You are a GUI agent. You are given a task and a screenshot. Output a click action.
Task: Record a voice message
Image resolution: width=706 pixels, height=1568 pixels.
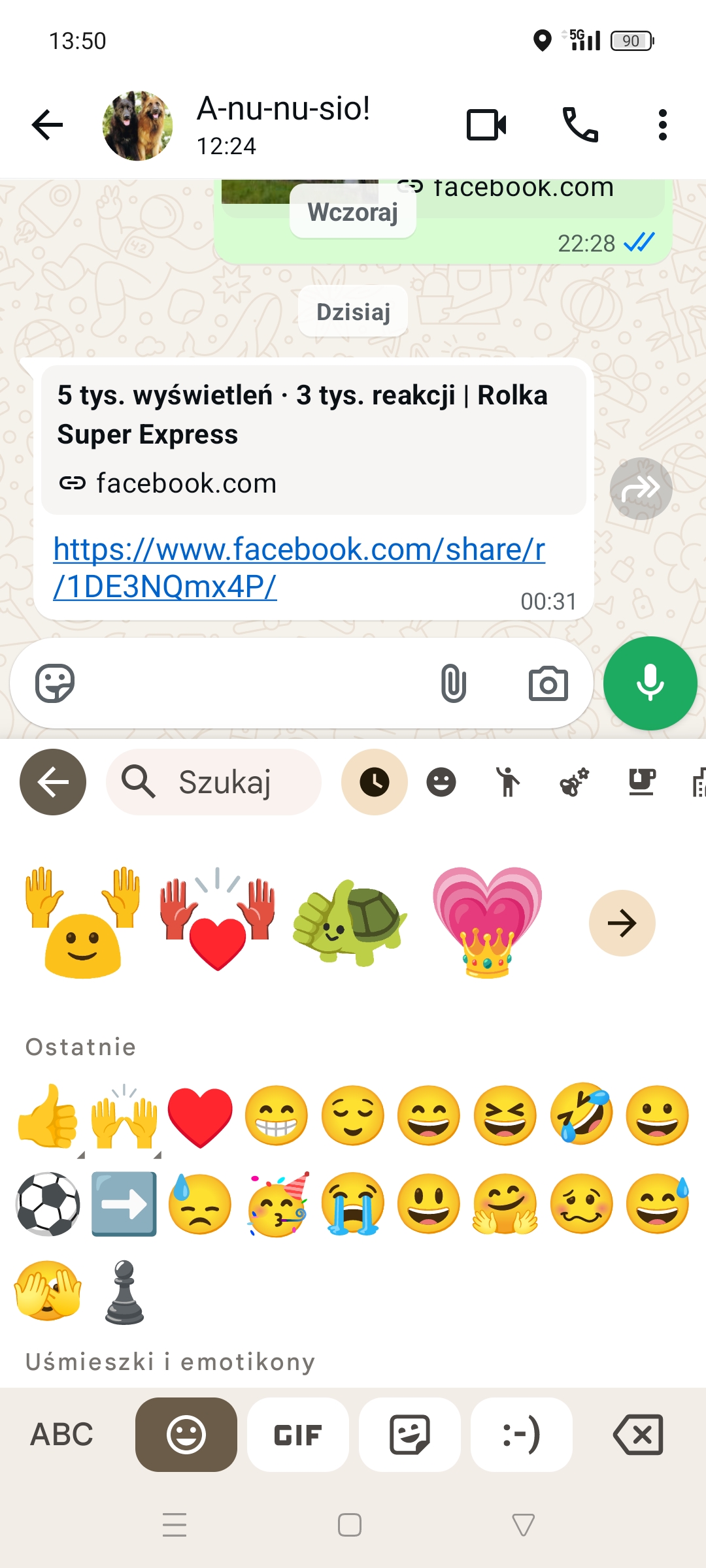(x=650, y=683)
